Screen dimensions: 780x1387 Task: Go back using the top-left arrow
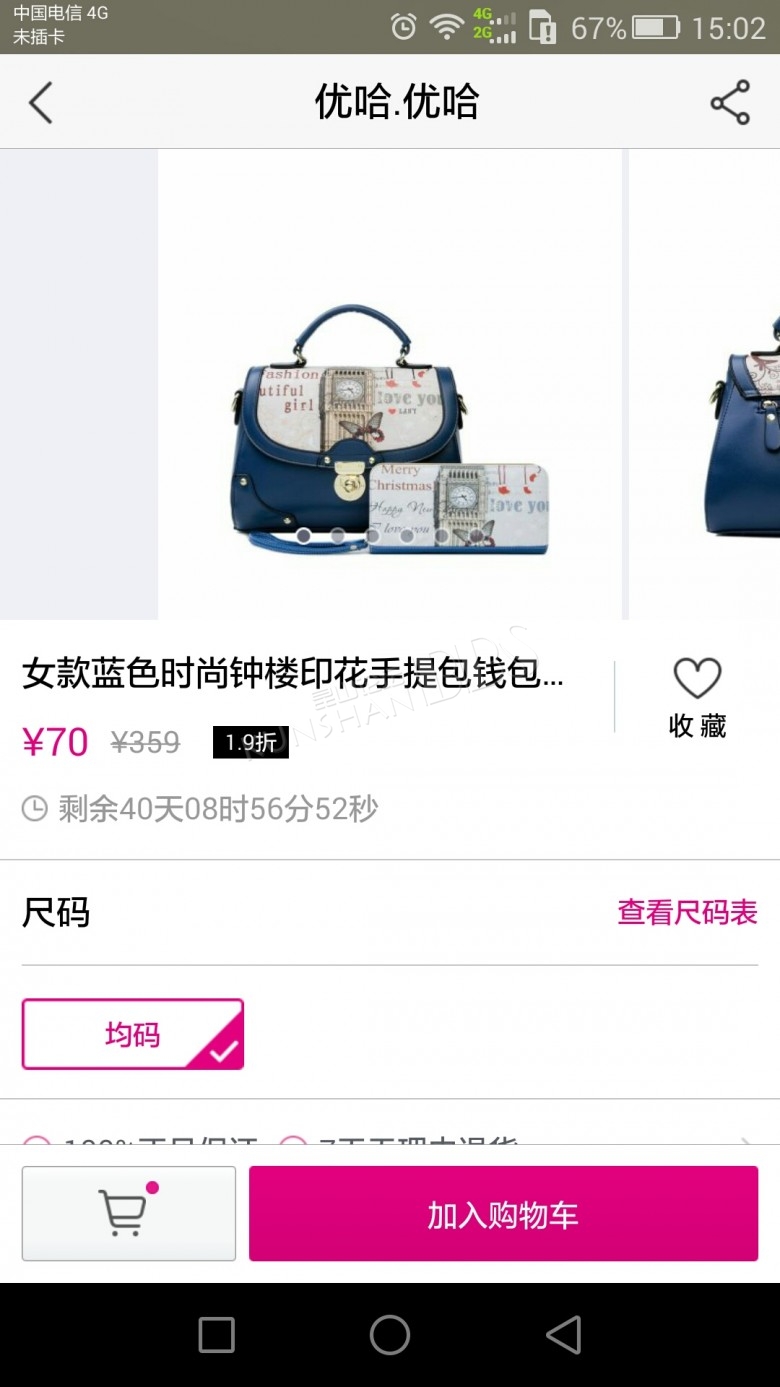pyautogui.click(x=40, y=103)
